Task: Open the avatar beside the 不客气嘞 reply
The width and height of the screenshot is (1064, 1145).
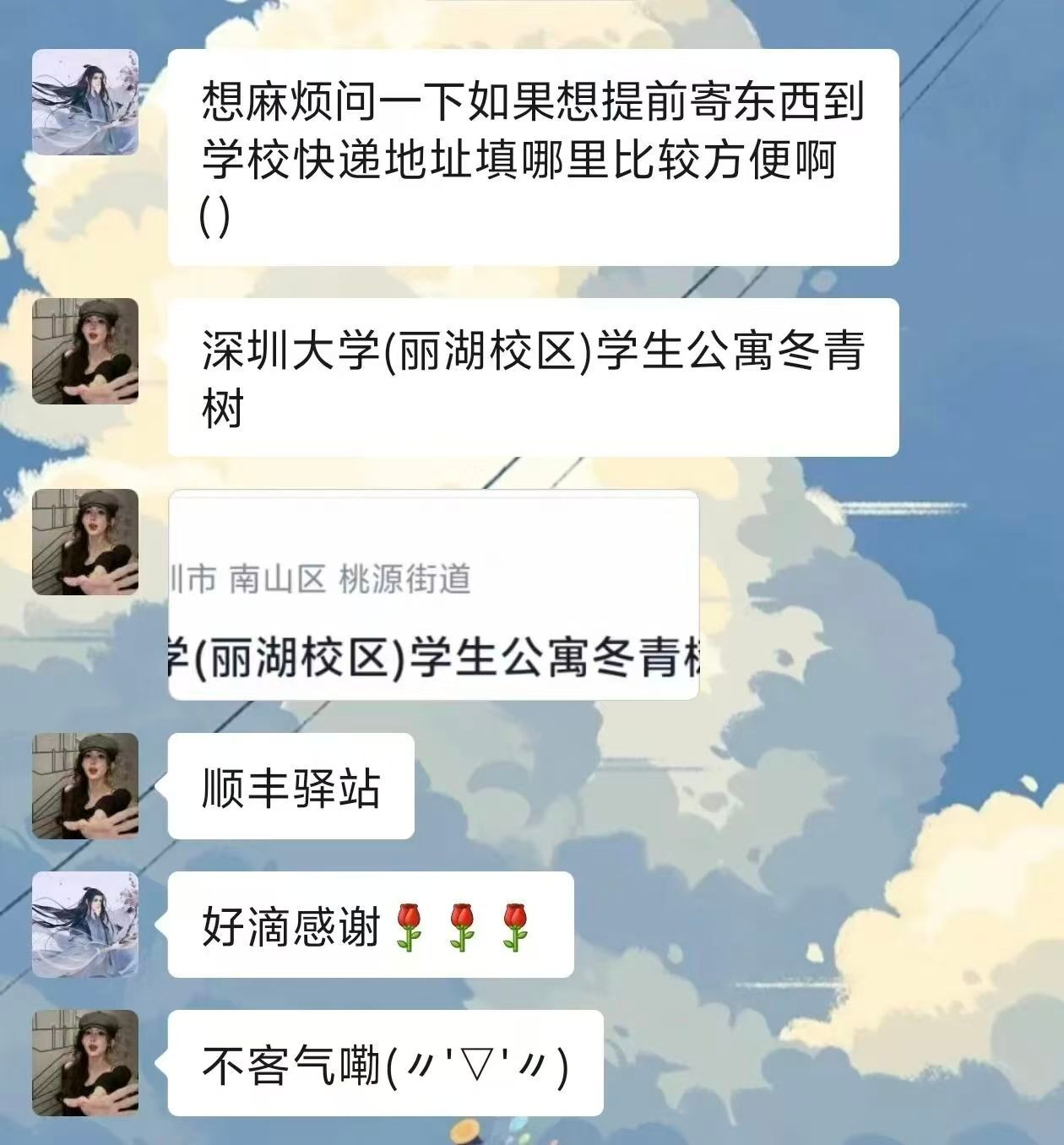Action: (85, 1063)
